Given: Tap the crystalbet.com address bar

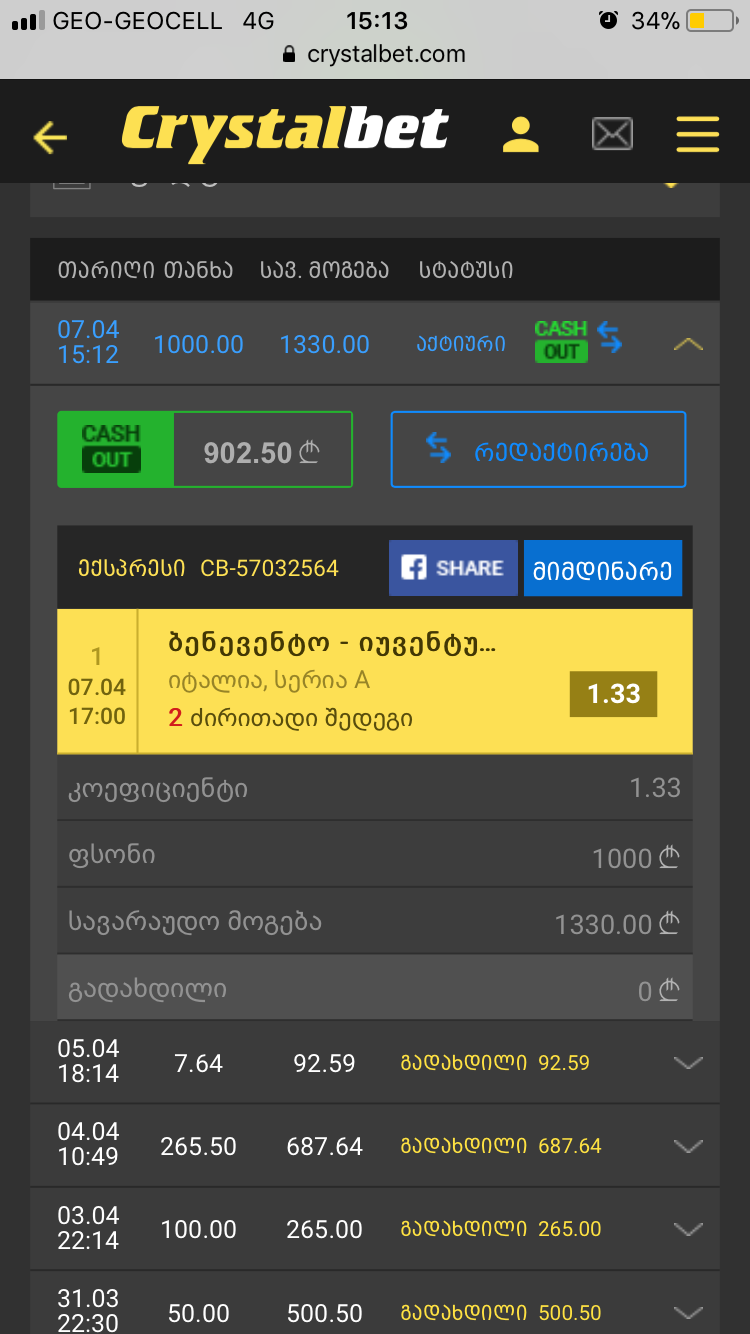Looking at the screenshot, I should point(375,54).
